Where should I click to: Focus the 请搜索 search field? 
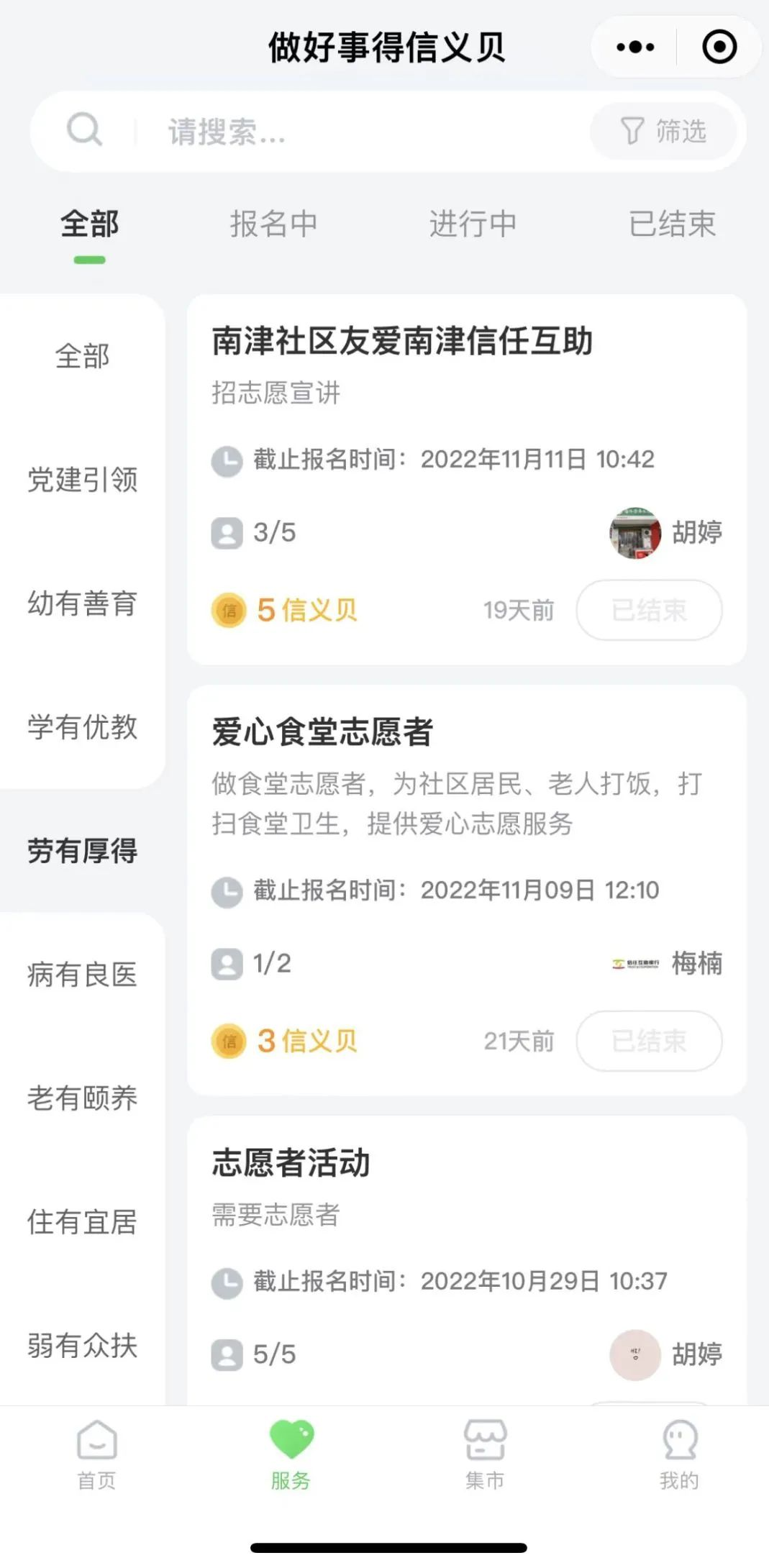pyautogui.click(x=360, y=132)
